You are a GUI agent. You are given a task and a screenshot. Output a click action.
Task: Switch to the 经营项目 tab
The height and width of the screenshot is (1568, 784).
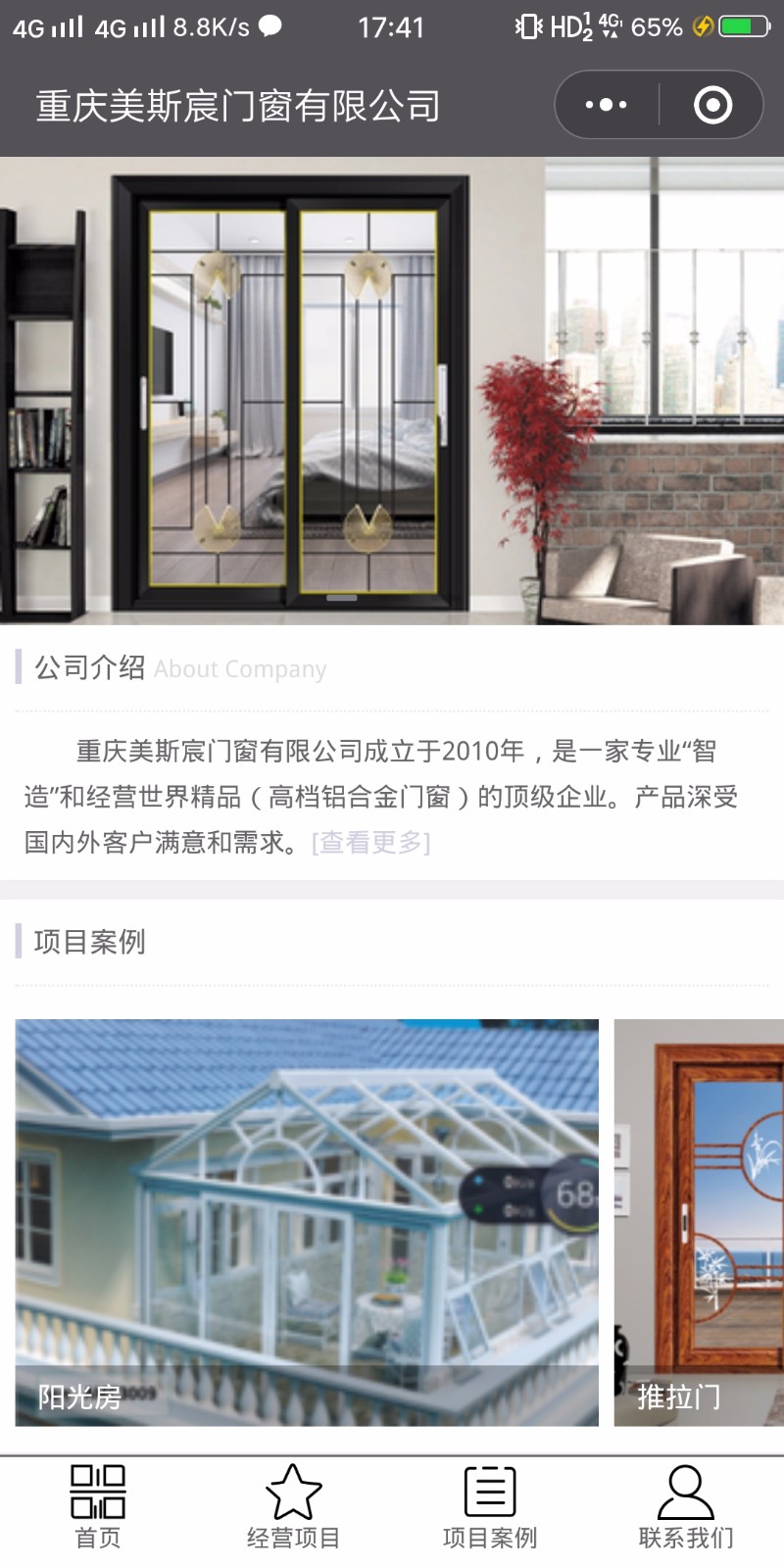pyautogui.click(x=293, y=1507)
